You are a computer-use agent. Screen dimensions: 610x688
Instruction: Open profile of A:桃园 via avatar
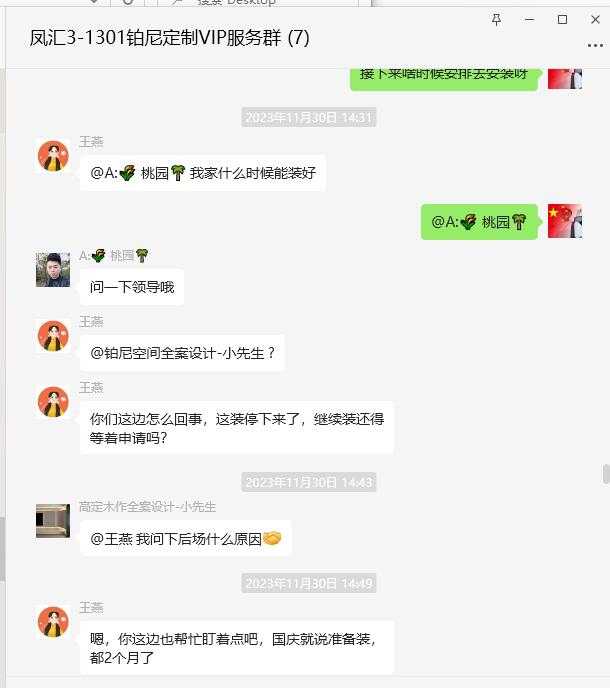[x=53, y=270]
